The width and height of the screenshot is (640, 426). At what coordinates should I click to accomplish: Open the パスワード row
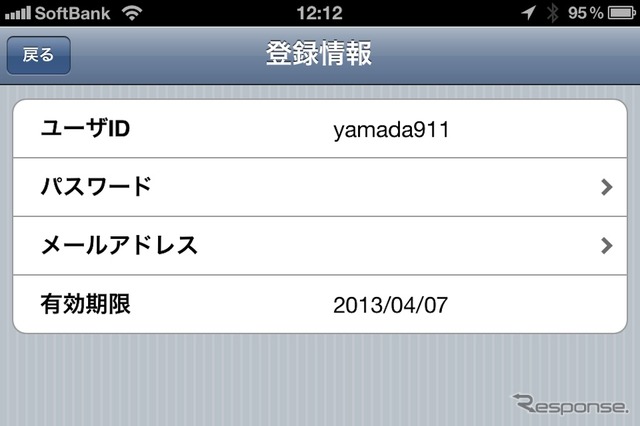coord(320,186)
